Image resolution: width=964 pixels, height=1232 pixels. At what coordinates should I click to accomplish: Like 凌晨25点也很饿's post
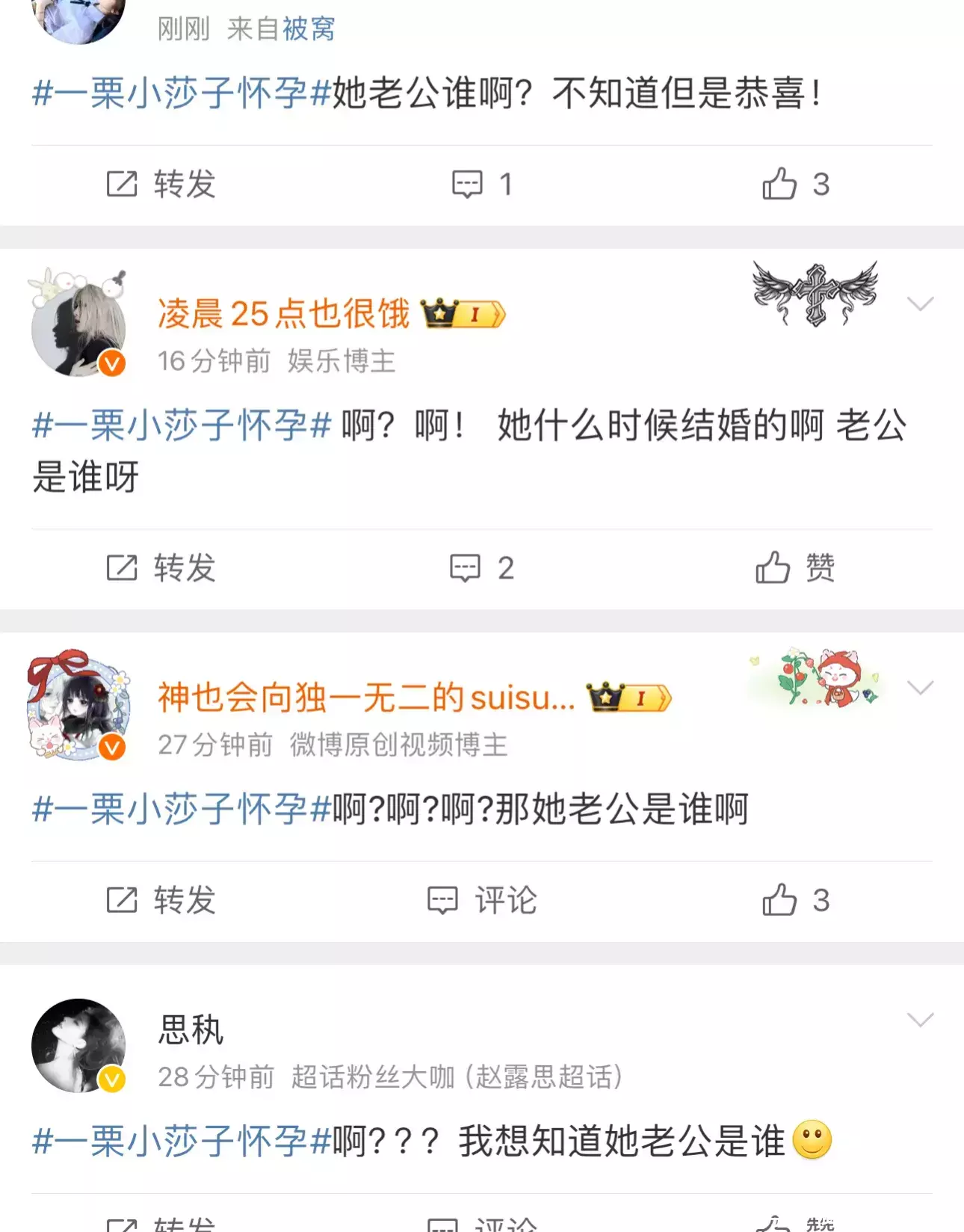795,568
